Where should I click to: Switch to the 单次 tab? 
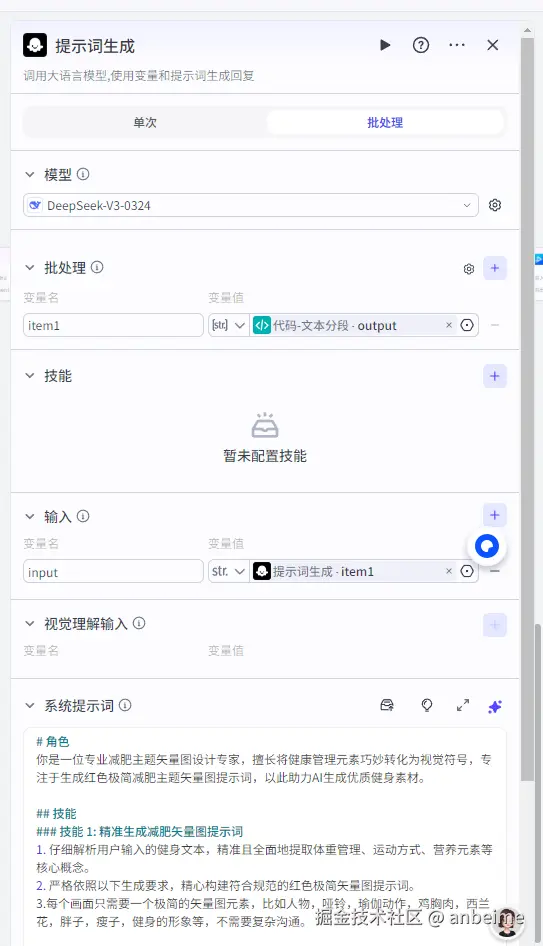(x=145, y=122)
